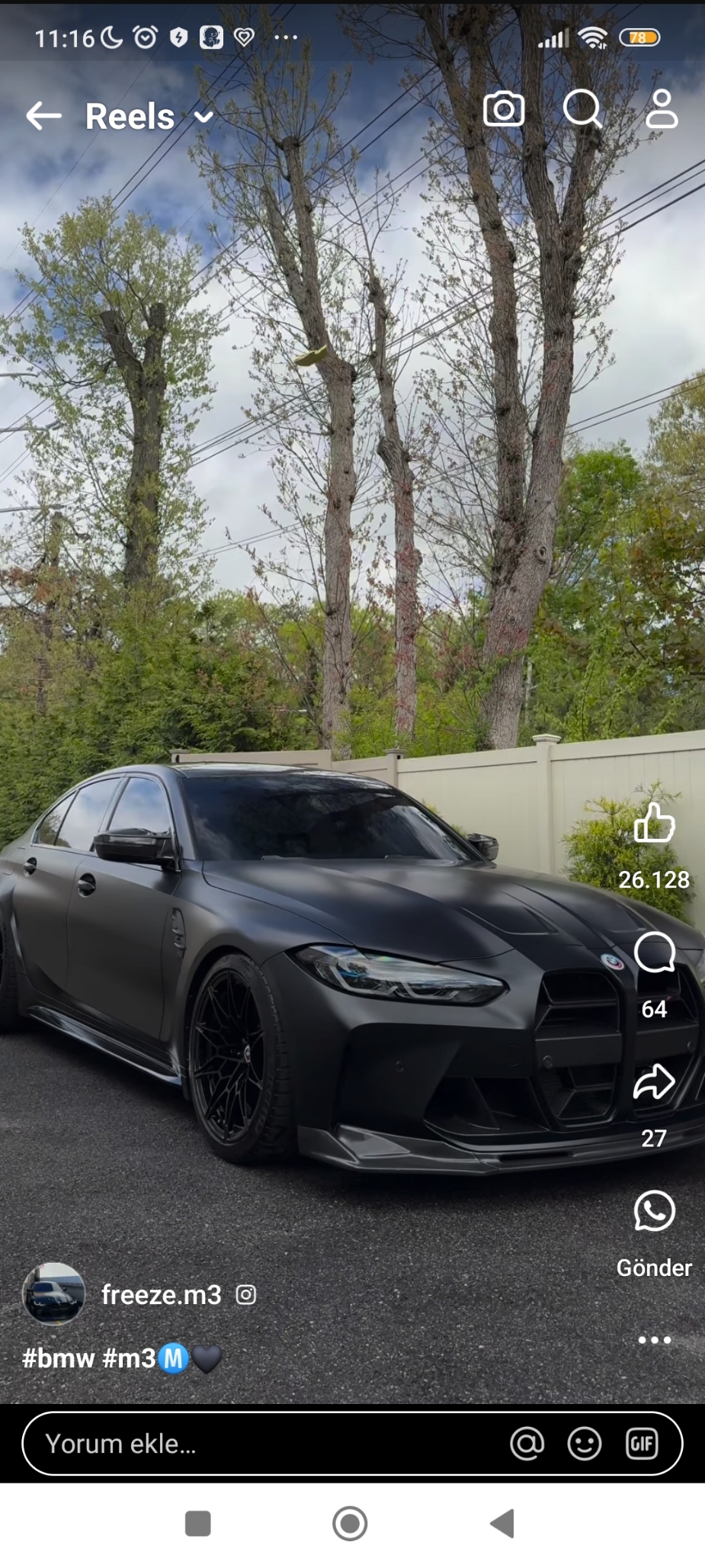Open search from the top bar
The height and width of the screenshot is (1568, 705).
coord(583,109)
